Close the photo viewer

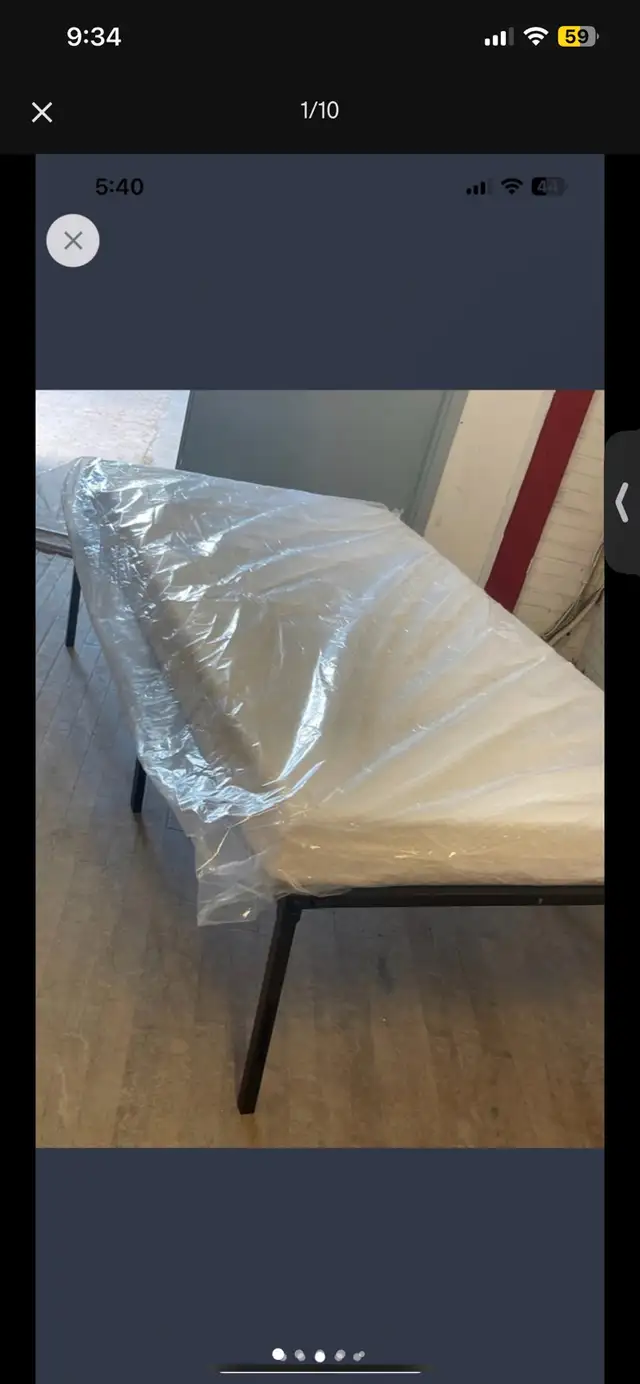(x=42, y=112)
